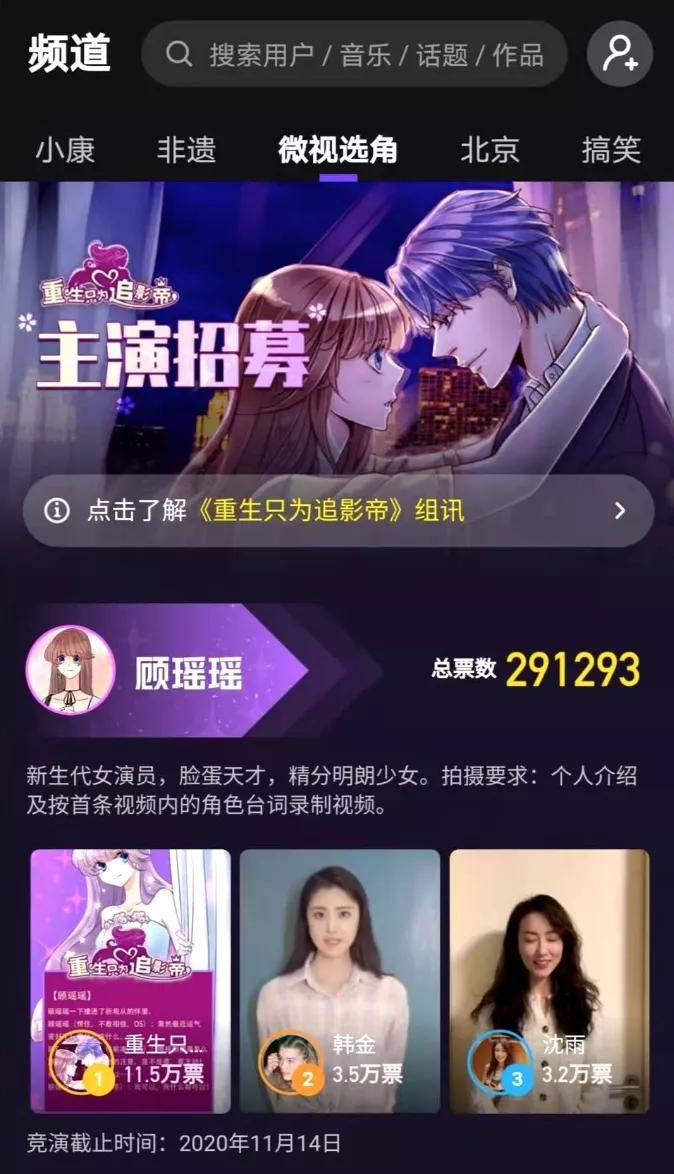
Task: Tap the search box for users, music, topics
Action: tap(355, 54)
